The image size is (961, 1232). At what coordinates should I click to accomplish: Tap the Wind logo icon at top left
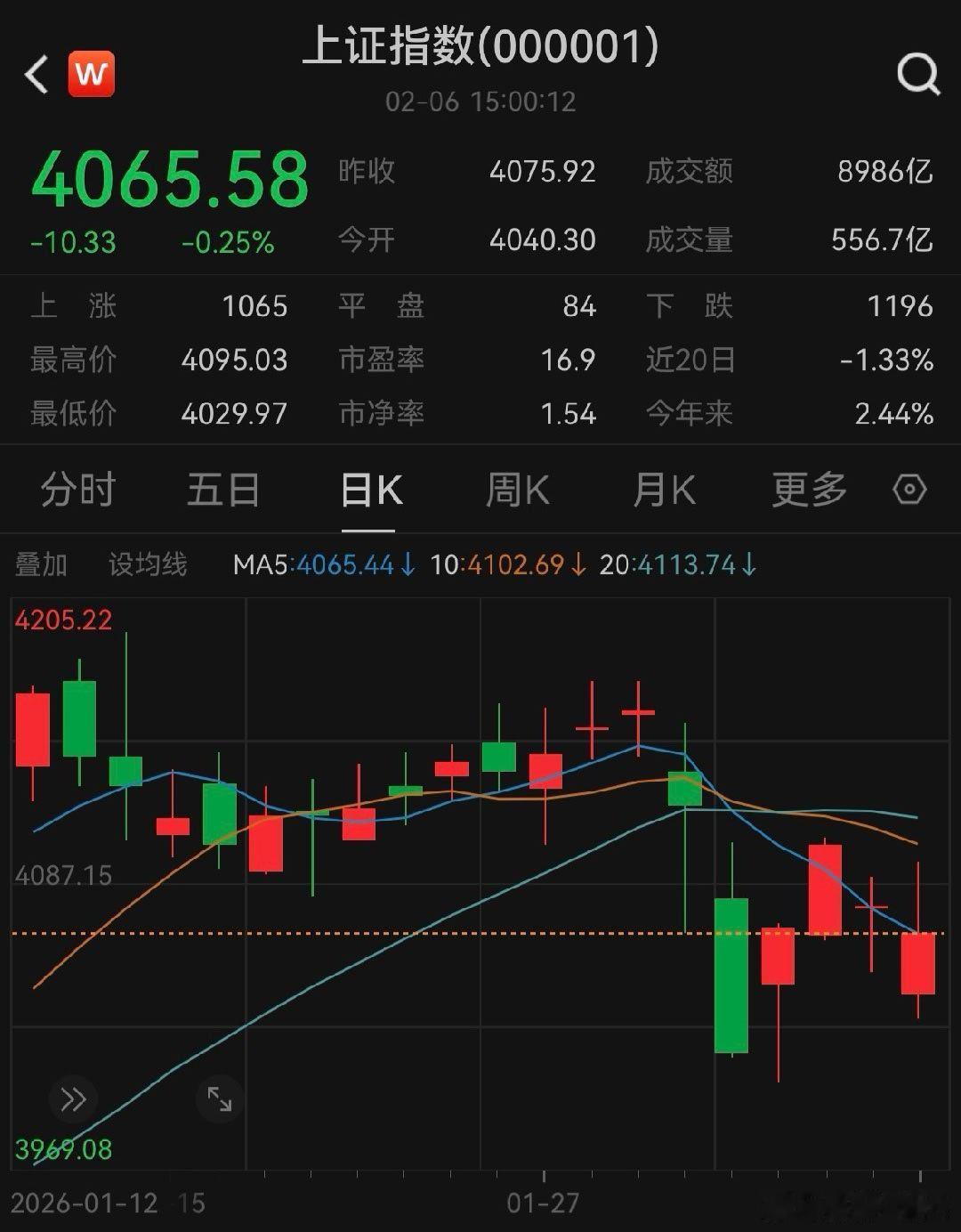(x=92, y=73)
